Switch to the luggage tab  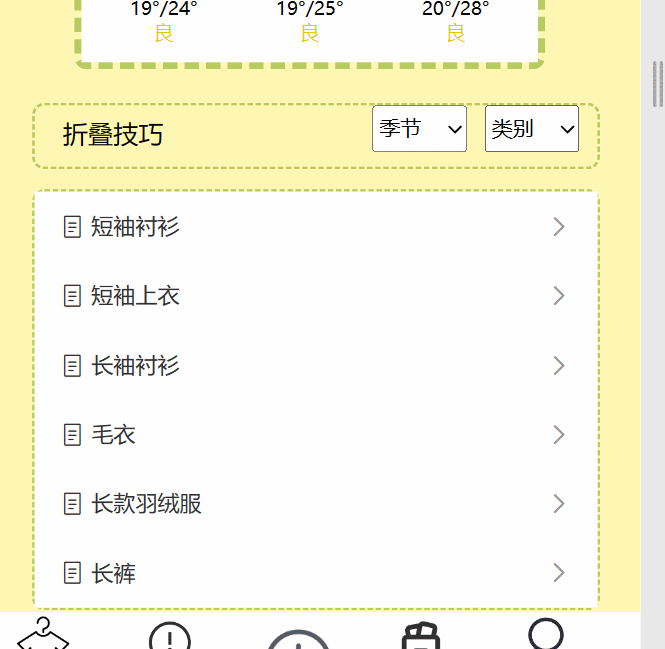(421, 636)
